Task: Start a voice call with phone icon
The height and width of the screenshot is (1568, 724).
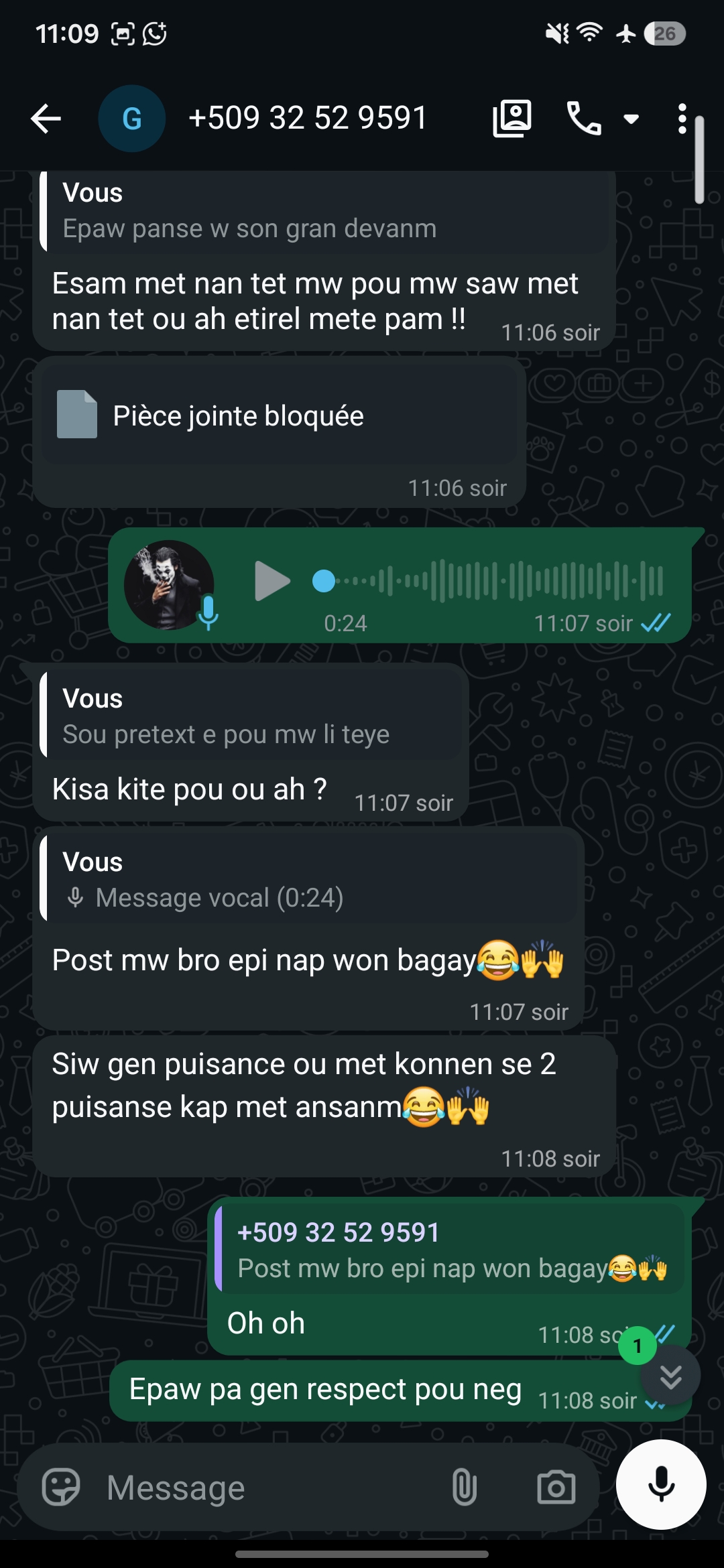Action: pyautogui.click(x=584, y=119)
